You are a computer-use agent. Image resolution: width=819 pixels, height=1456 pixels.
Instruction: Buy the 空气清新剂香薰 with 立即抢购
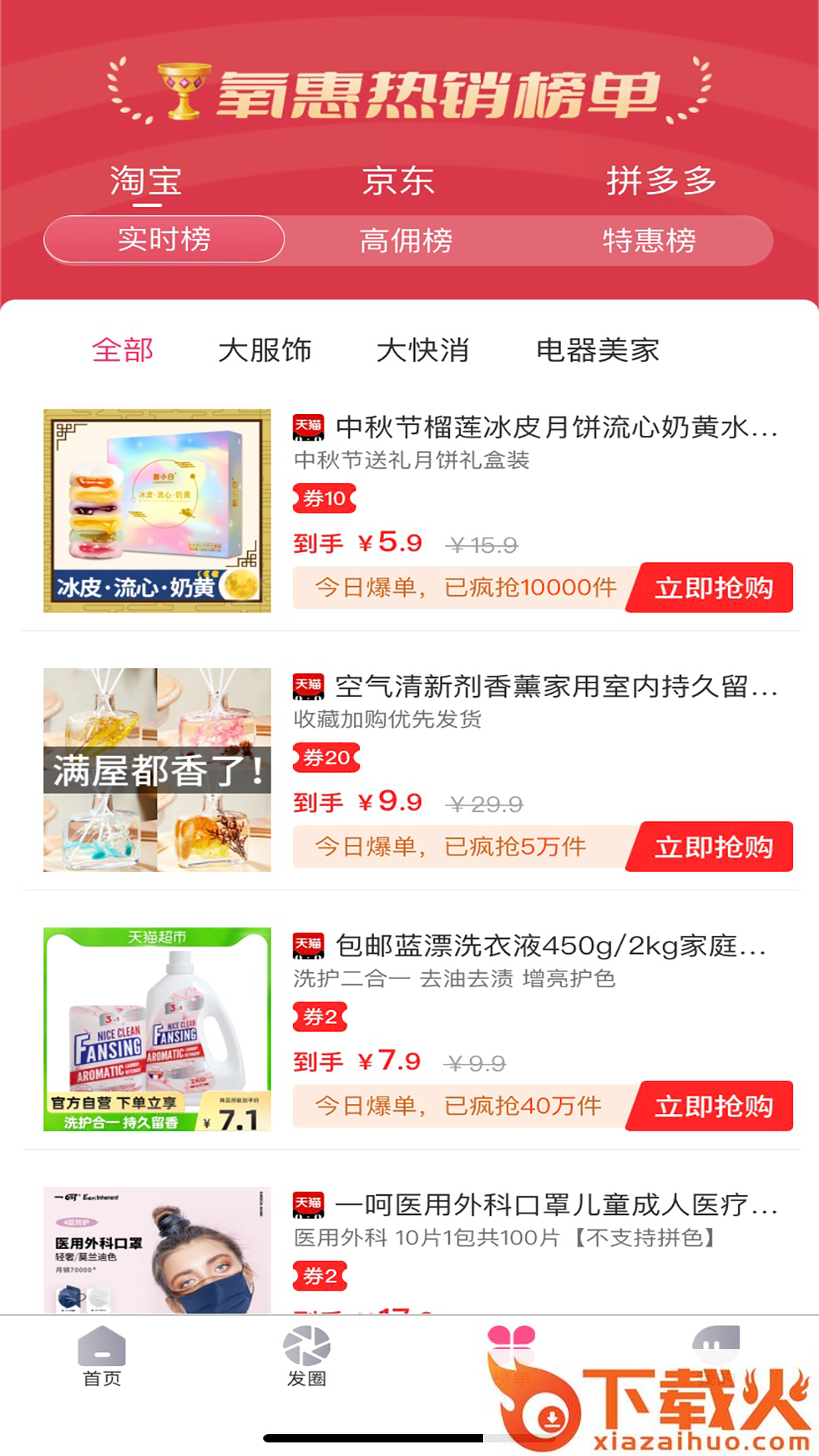[713, 847]
